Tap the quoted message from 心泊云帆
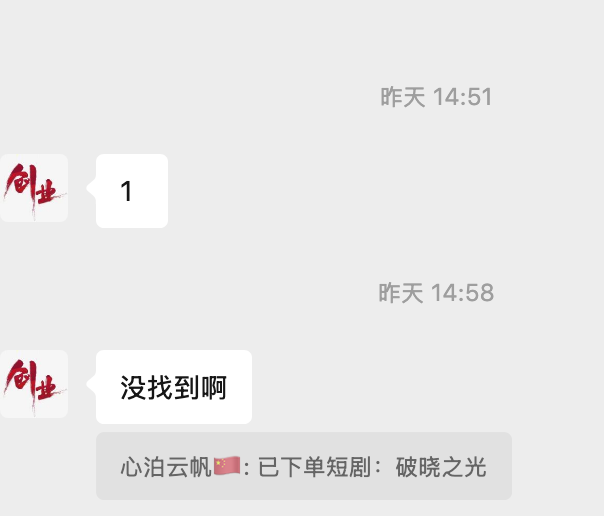This screenshot has width=604, height=516. pyautogui.click(x=303, y=466)
